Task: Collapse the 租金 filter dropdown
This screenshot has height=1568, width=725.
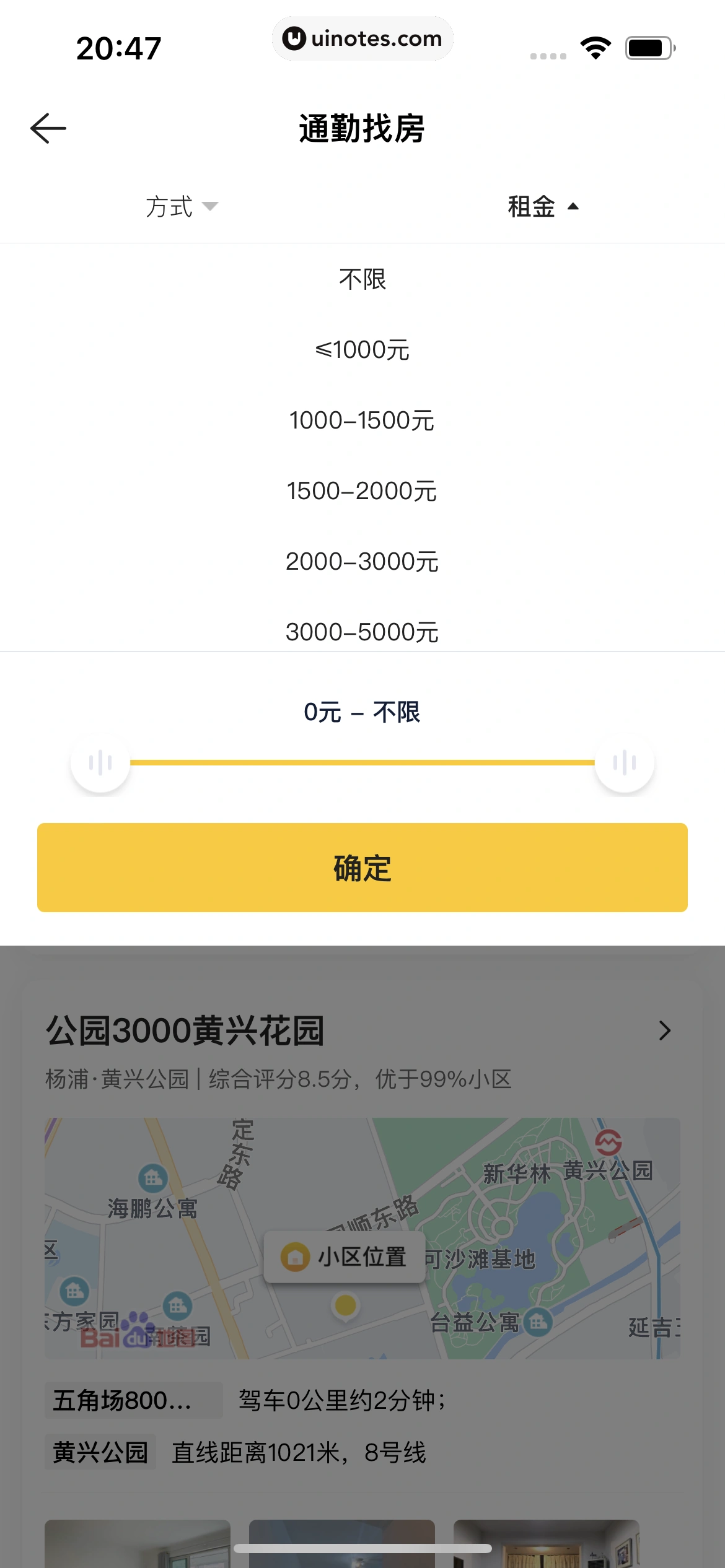Action: pyautogui.click(x=543, y=207)
